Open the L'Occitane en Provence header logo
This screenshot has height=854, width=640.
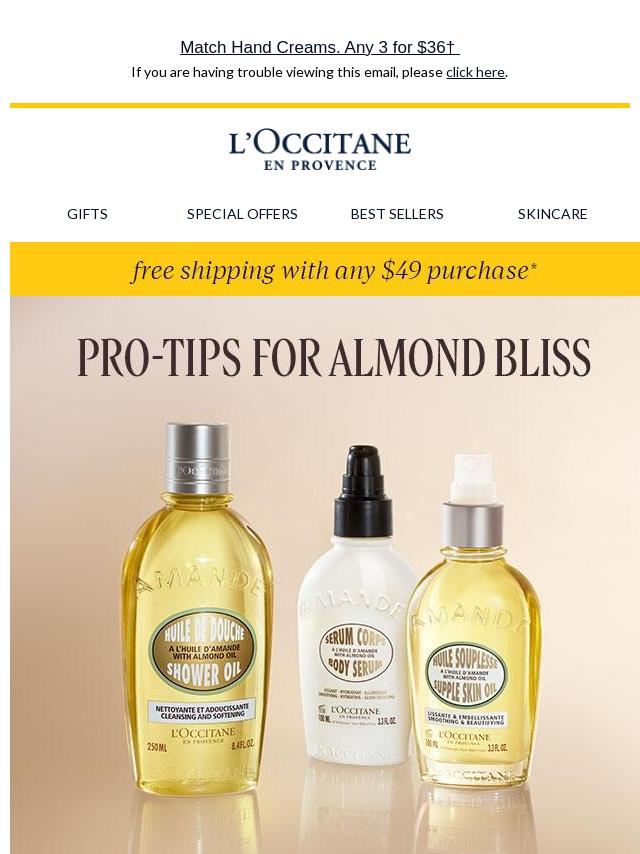pyautogui.click(x=320, y=150)
